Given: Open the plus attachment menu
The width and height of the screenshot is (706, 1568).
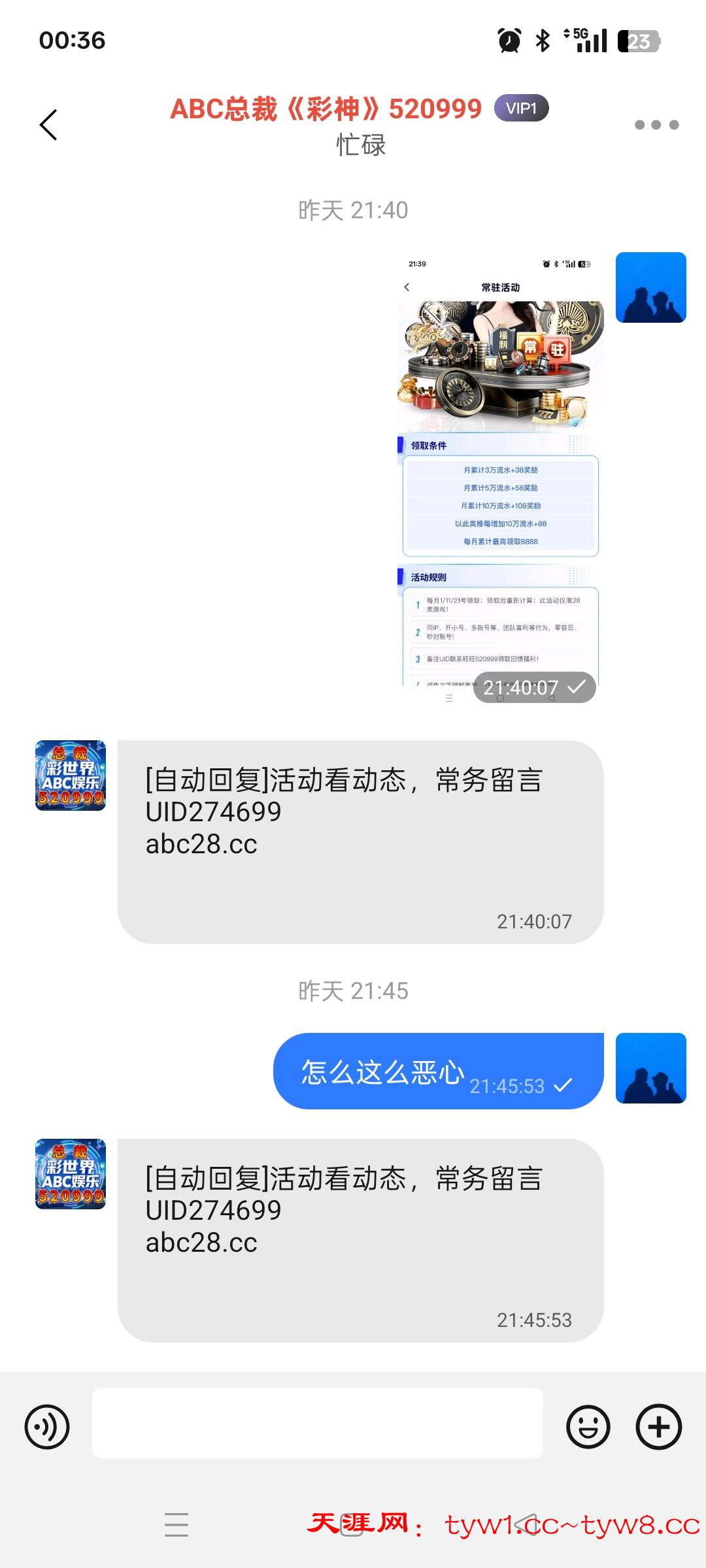Looking at the screenshot, I should coord(658,1426).
